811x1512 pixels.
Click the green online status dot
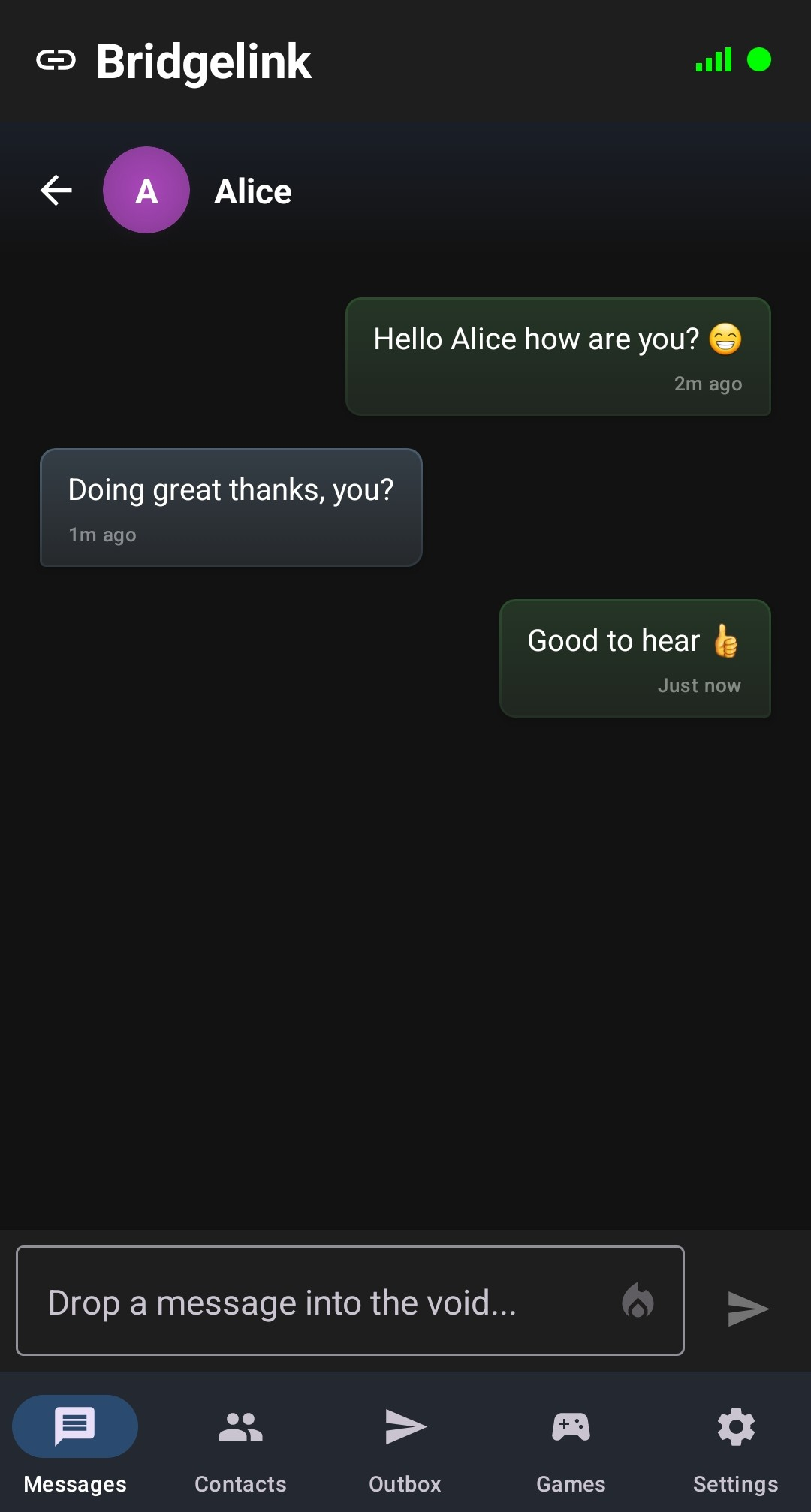[x=761, y=57]
